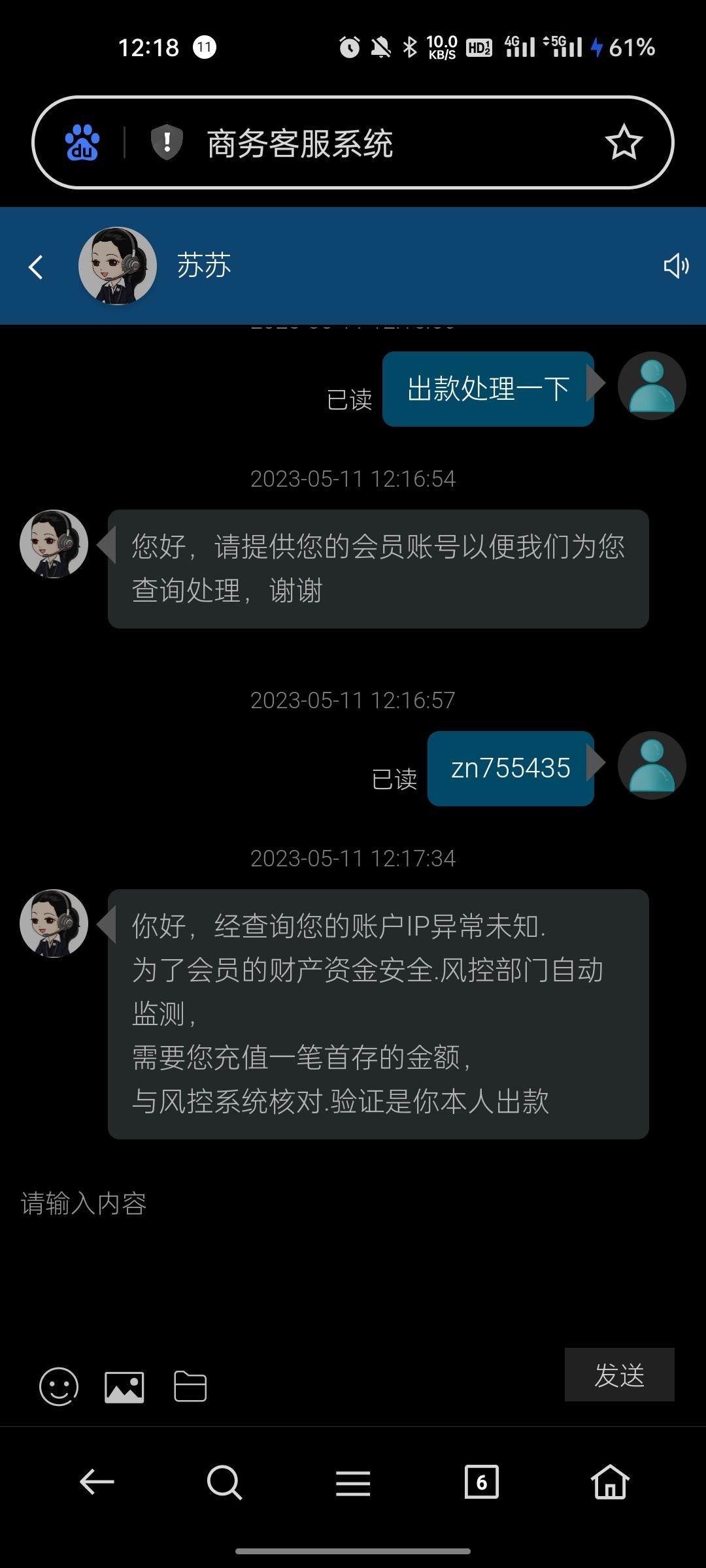Tap the Baidu paw logo in the address bar
The width and height of the screenshot is (706, 1568).
coord(82,142)
